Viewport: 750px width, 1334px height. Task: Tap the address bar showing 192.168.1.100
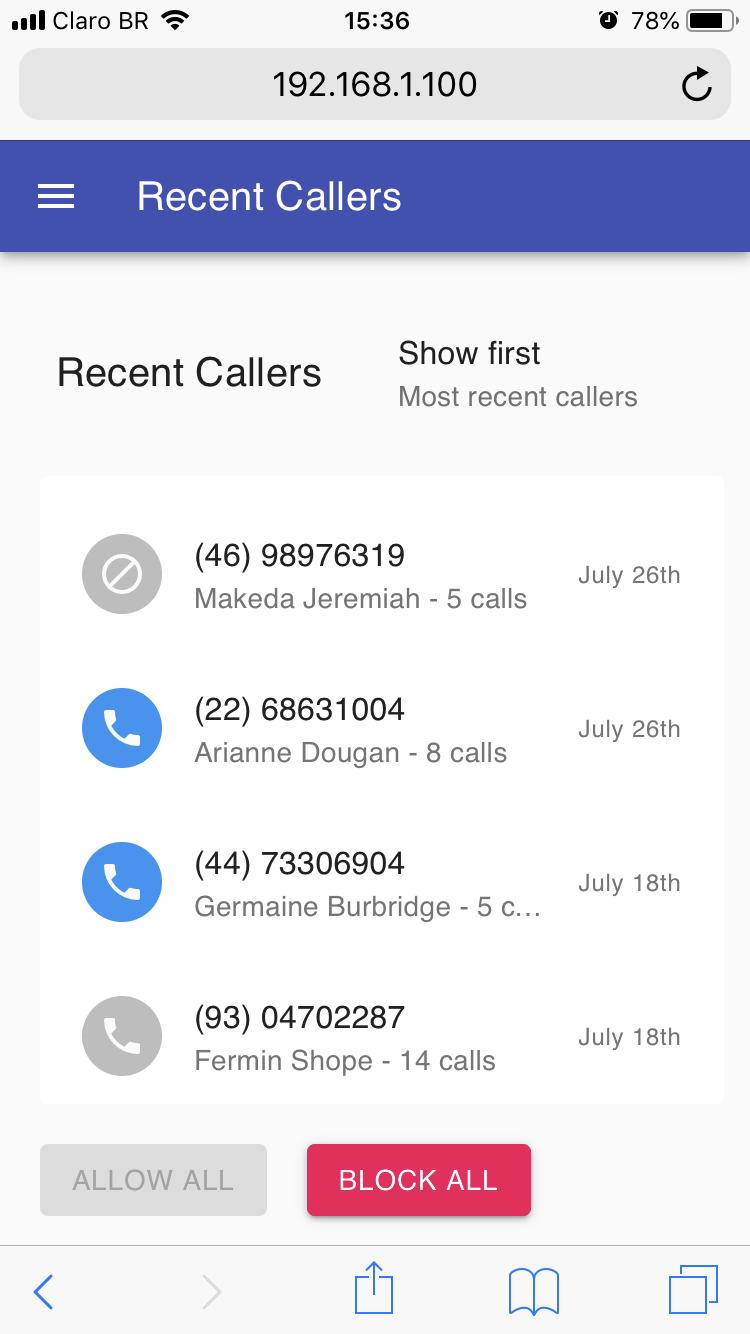(374, 85)
